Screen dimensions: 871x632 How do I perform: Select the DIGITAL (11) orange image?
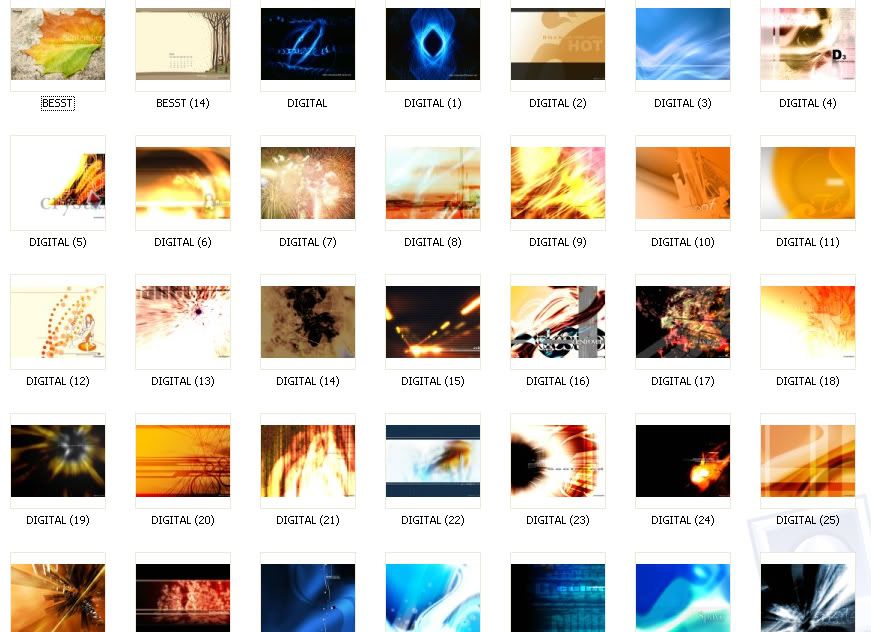click(x=807, y=183)
